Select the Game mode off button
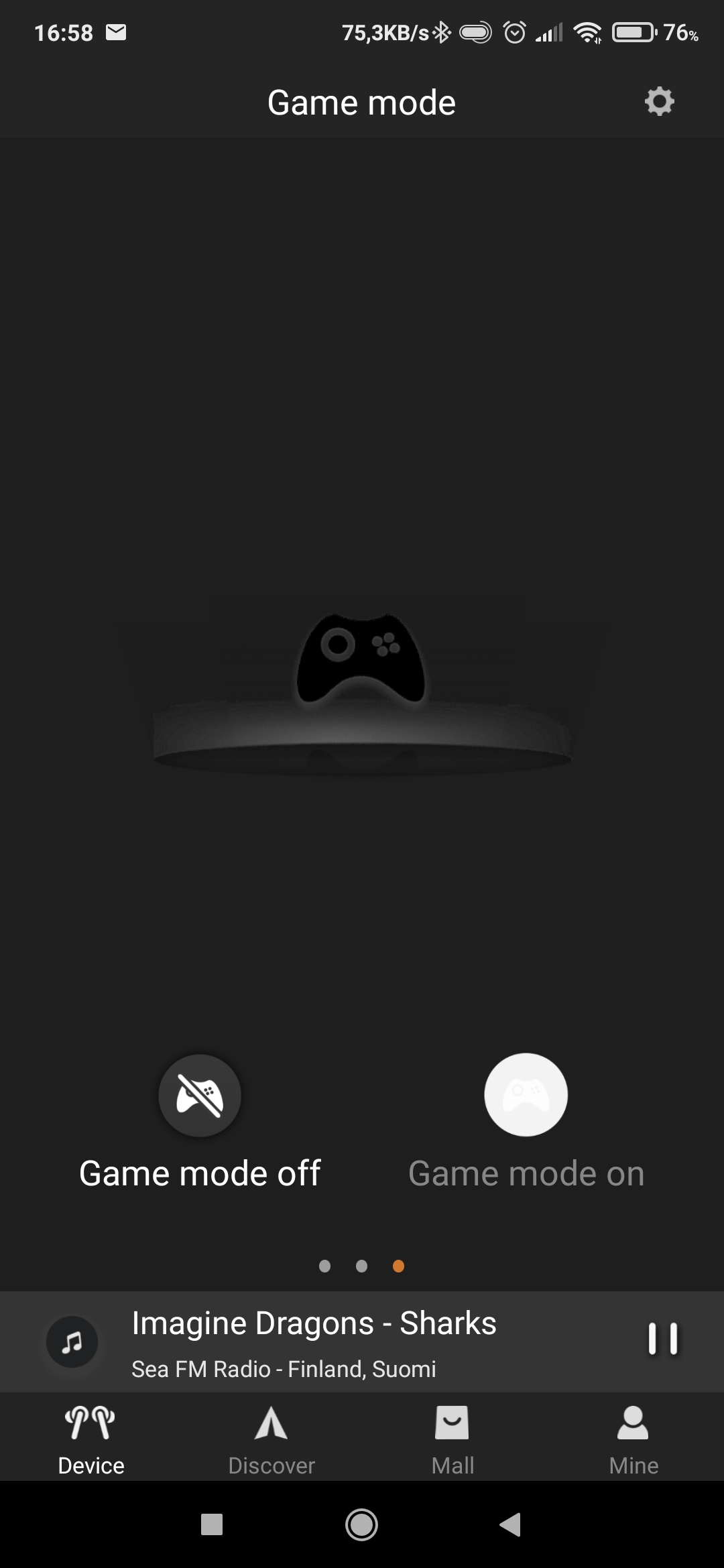The width and height of the screenshot is (724, 1568). [200, 1095]
